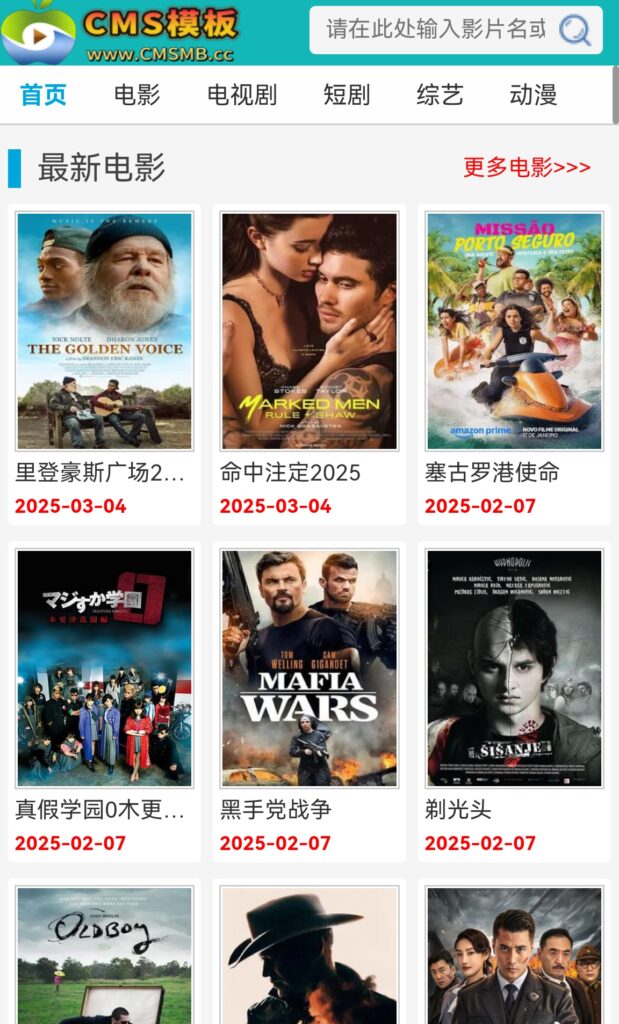This screenshot has height=1024, width=619.
Task: Switch to the 电影 tab
Action: coord(137,95)
